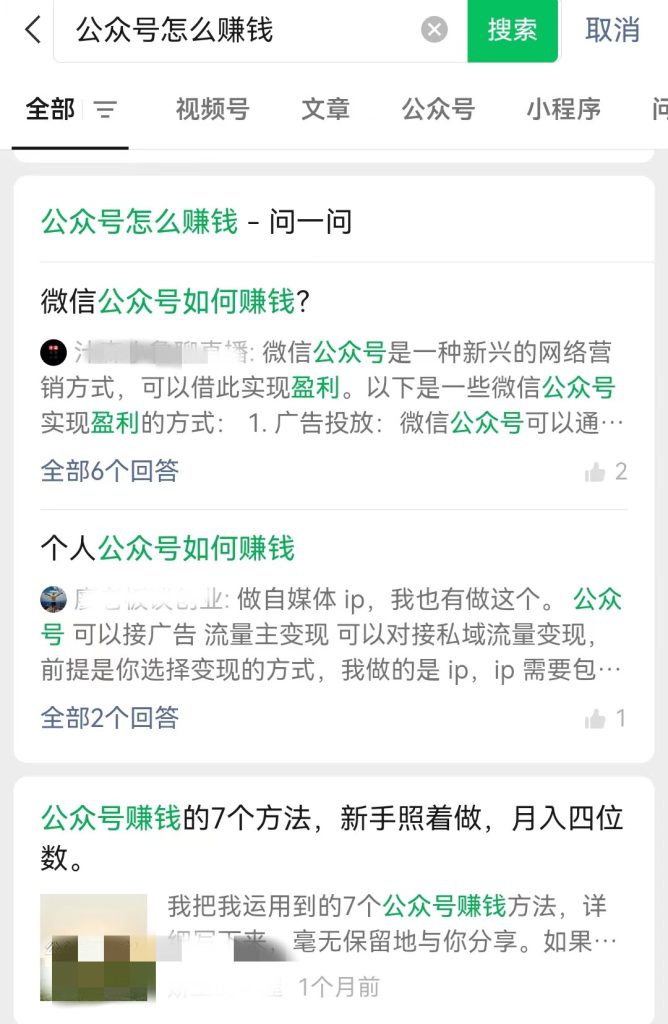Cancel the search with 取消
Screen dimensions: 668x1024
[612, 30]
